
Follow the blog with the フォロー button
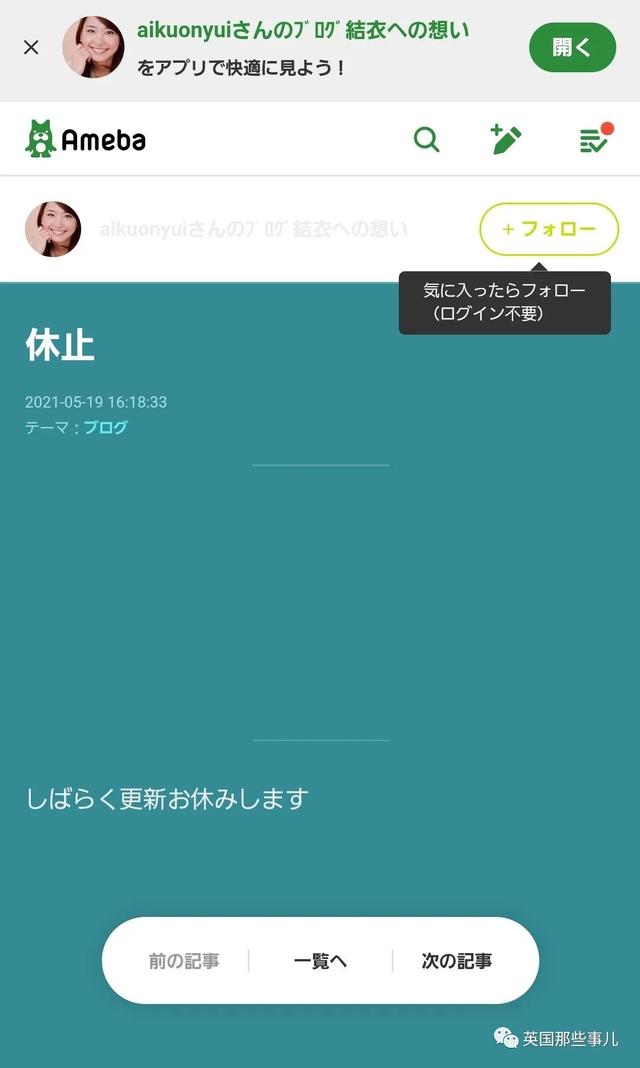[x=549, y=229]
